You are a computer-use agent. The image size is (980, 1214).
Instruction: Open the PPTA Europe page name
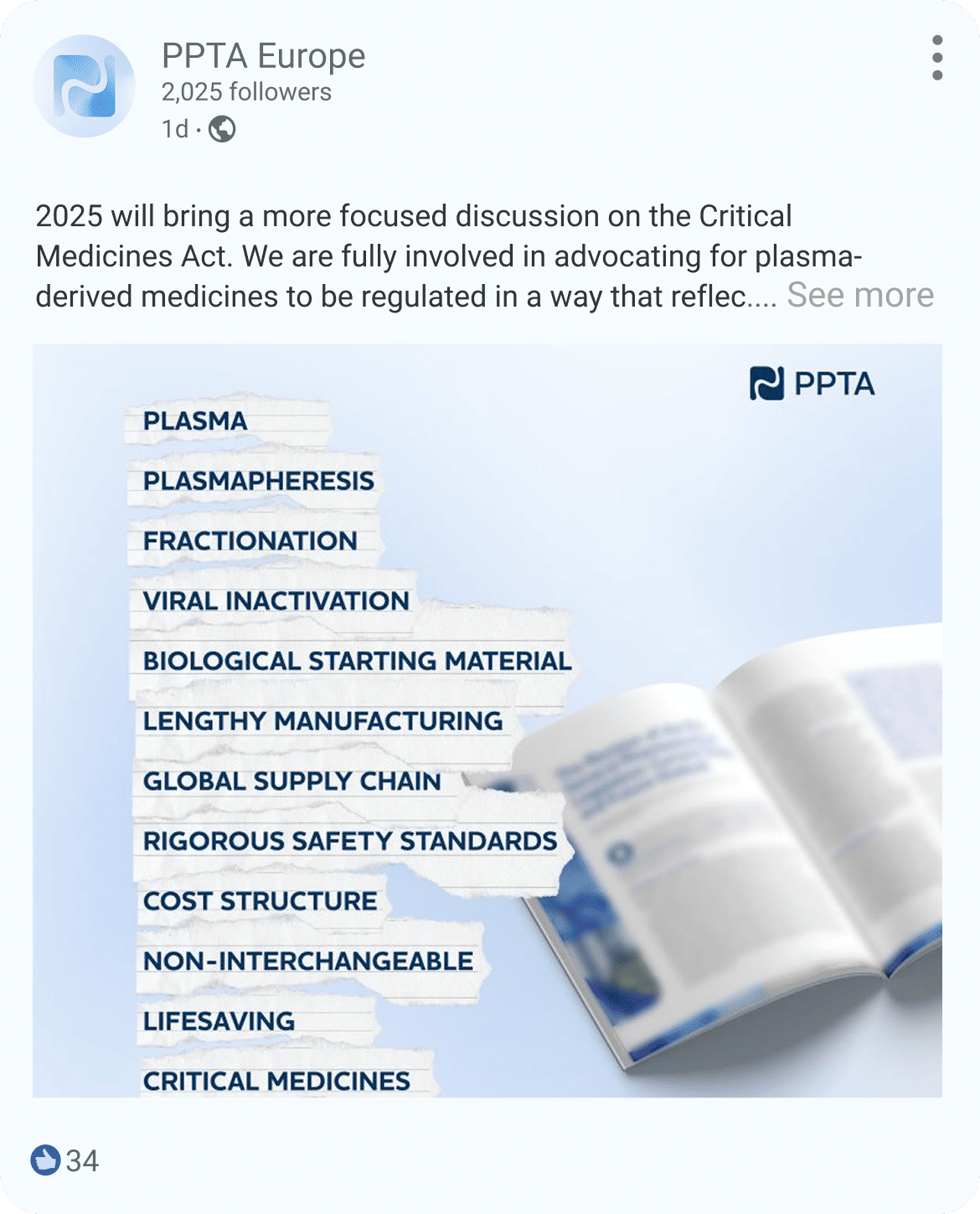click(263, 56)
